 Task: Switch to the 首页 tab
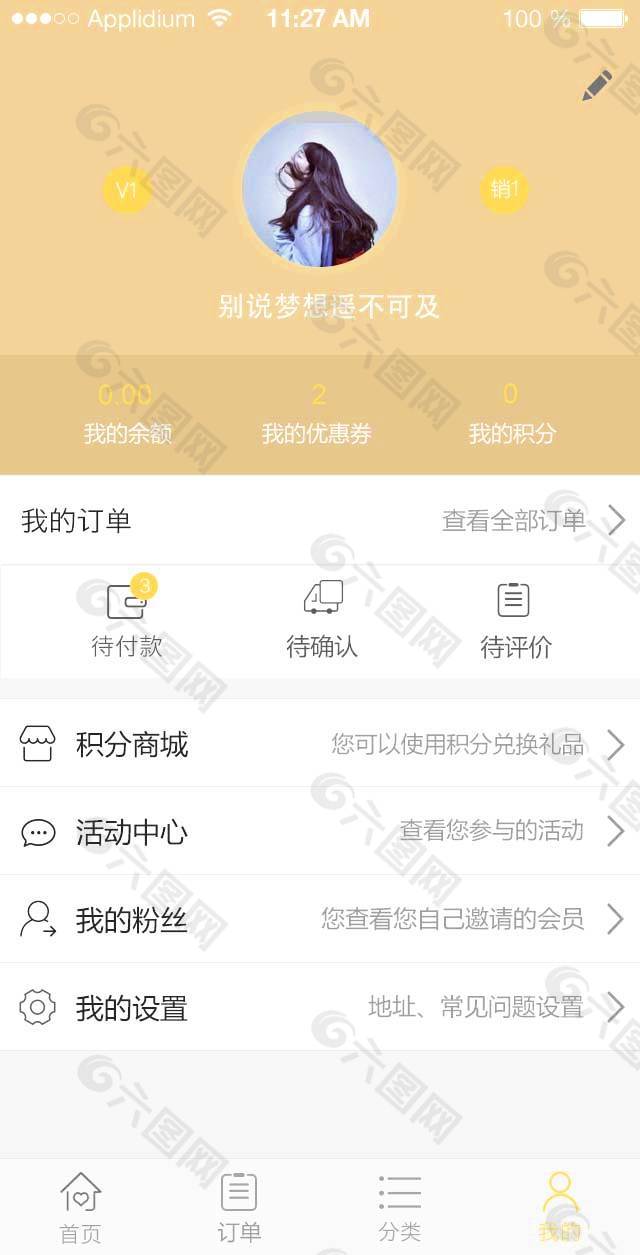tap(81, 1207)
